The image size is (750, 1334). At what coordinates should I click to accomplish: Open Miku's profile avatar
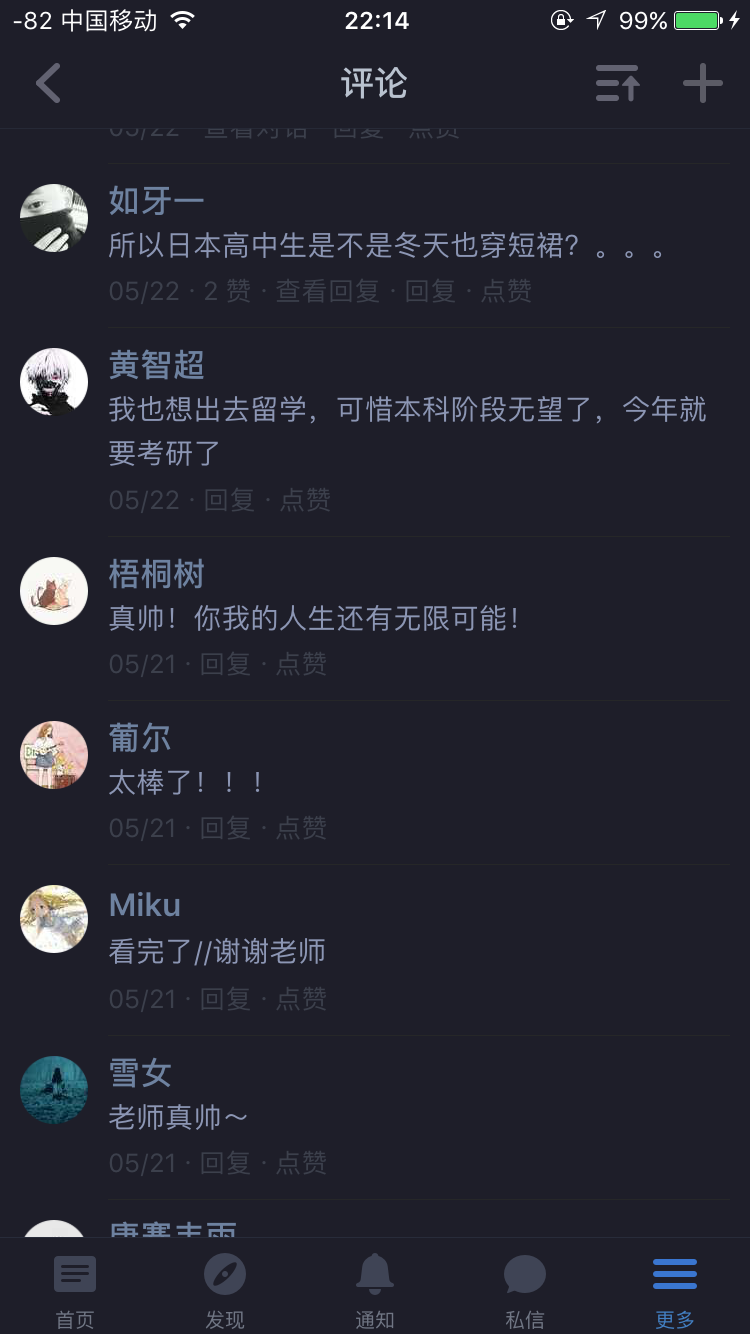pyautogui.click(x=54, y=919)
